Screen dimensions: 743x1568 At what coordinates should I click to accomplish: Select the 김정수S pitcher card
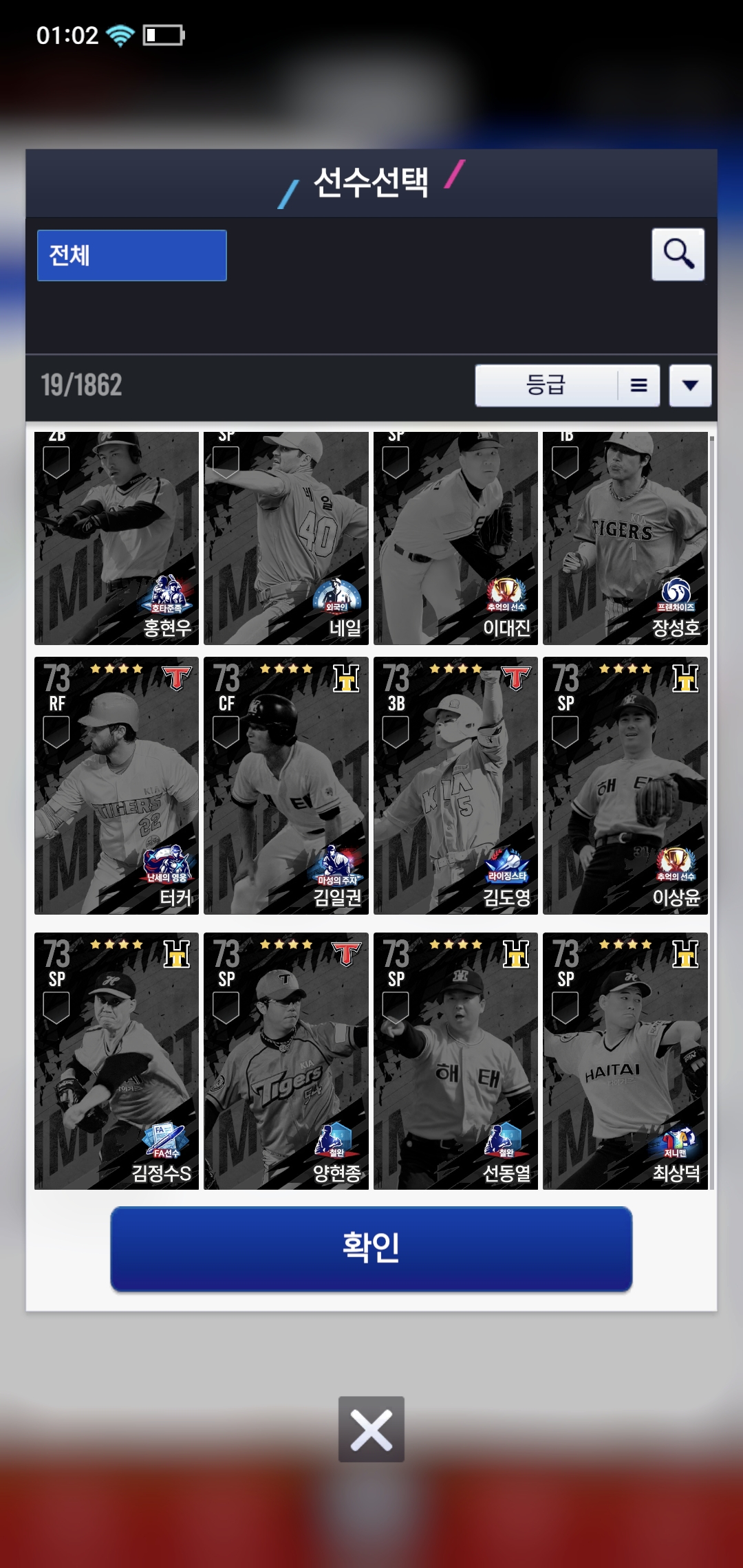(x=116, y=1060)
